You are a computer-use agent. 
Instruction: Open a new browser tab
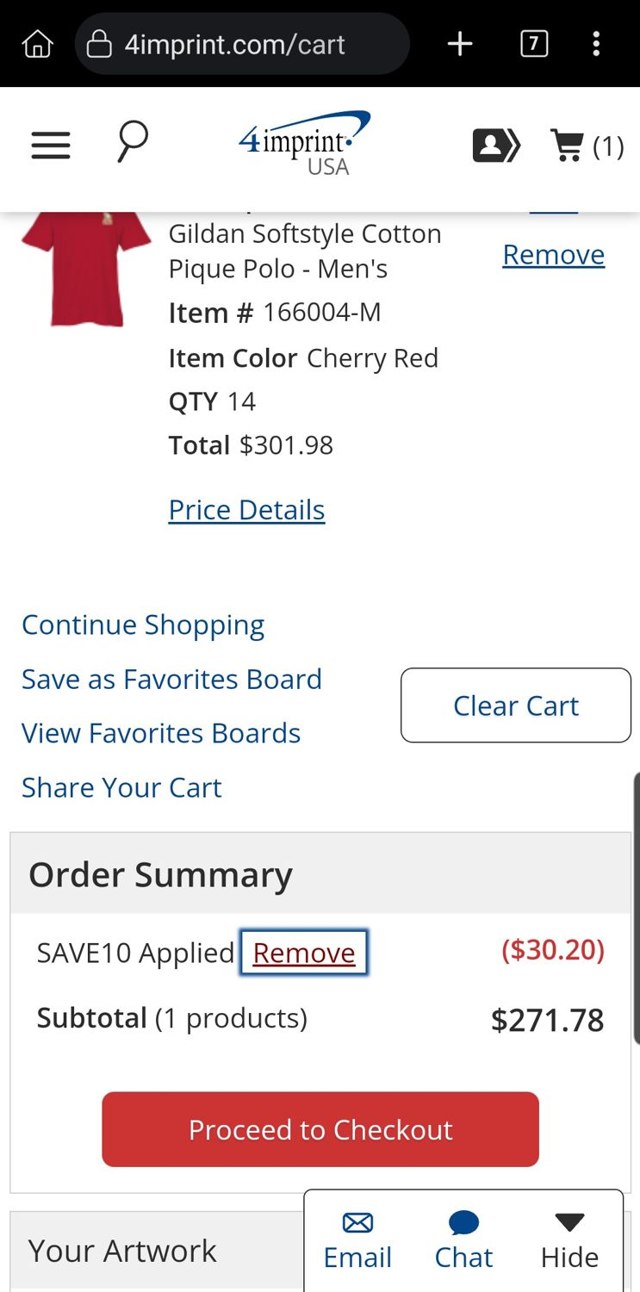[460, 44]
